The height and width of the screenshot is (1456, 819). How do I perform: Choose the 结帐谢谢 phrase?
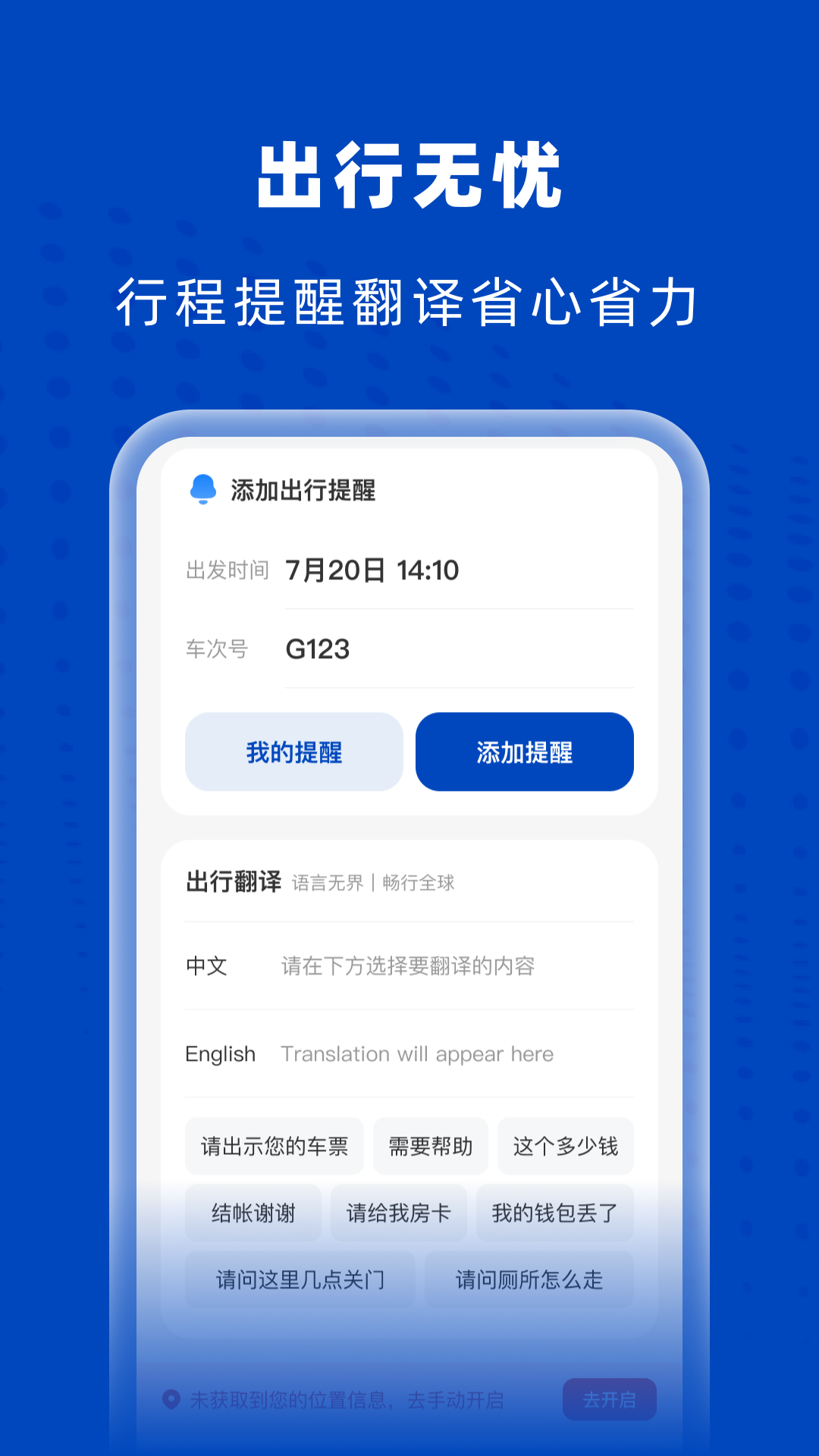point(253,1213)
